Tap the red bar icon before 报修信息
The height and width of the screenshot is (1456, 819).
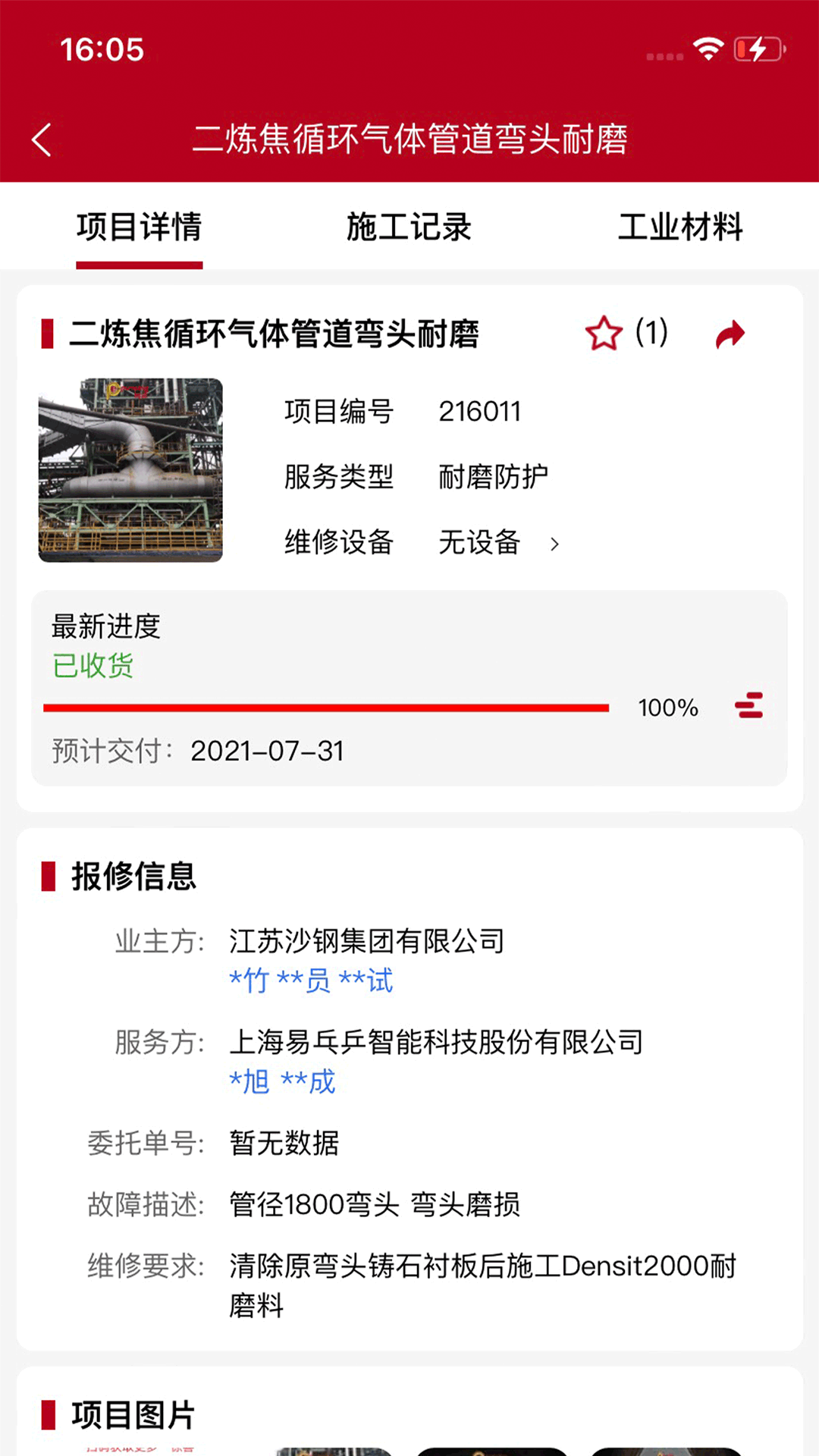(48, 876)
